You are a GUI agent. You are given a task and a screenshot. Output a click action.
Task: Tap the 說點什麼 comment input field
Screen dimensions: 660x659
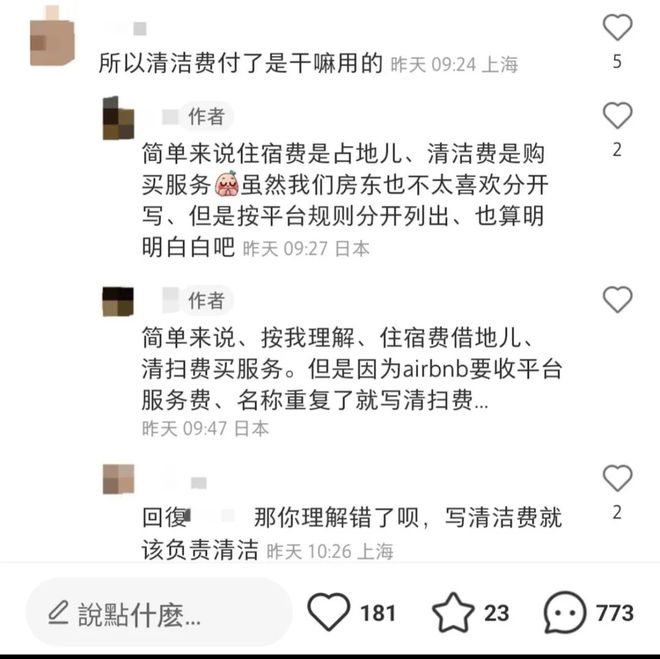(158, 612)
